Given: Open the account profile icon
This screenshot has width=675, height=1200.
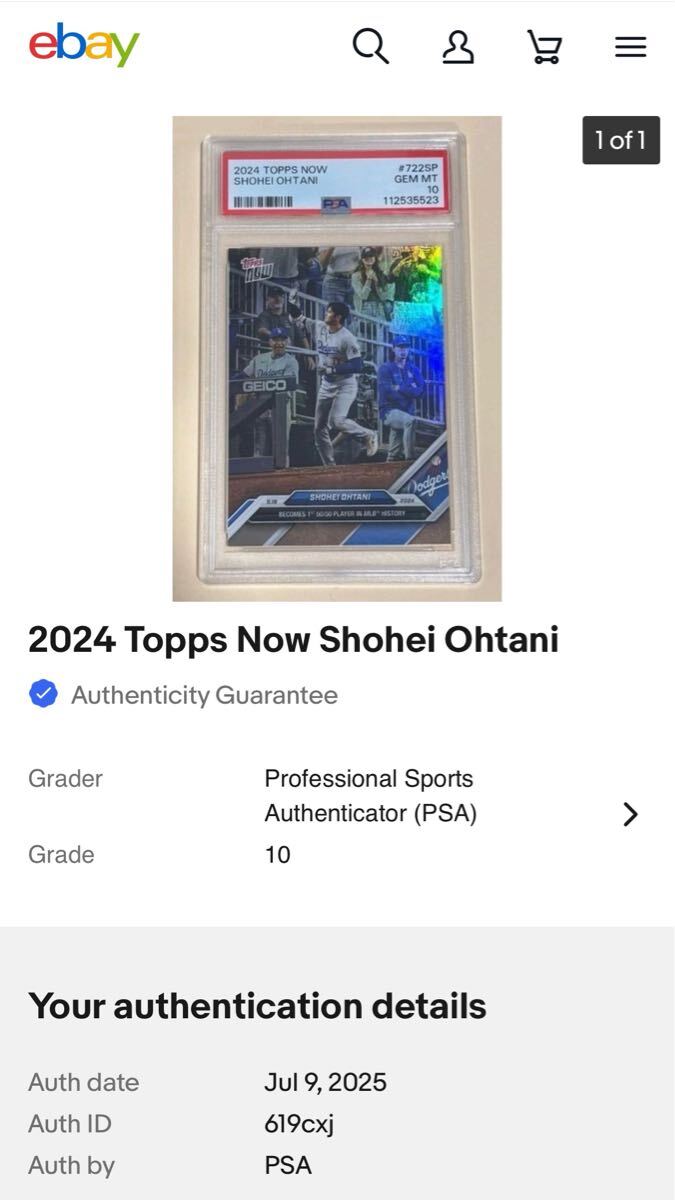Looking at the screenshot, I should [x=458, y=46].
